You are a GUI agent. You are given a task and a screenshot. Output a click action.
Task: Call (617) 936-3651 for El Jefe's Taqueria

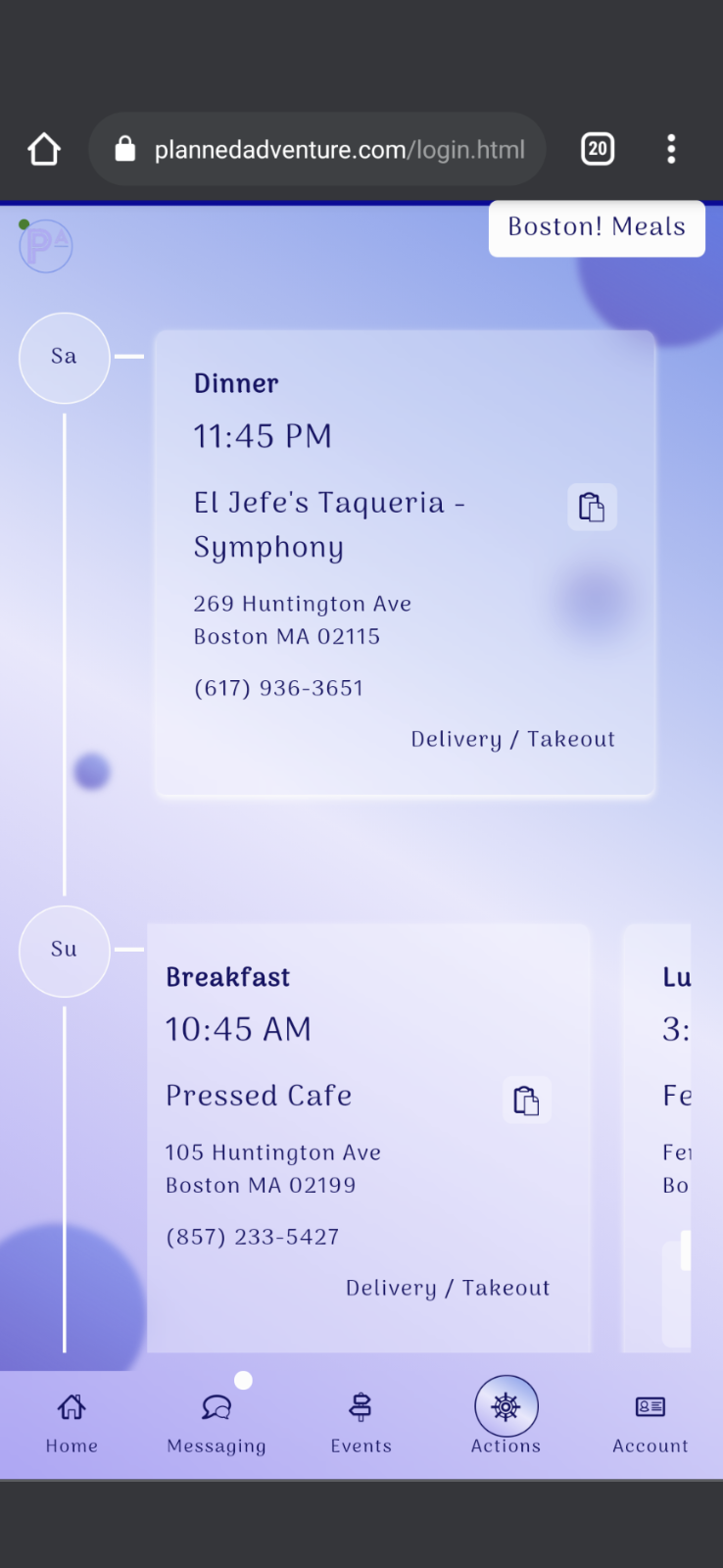click(278, 688)
